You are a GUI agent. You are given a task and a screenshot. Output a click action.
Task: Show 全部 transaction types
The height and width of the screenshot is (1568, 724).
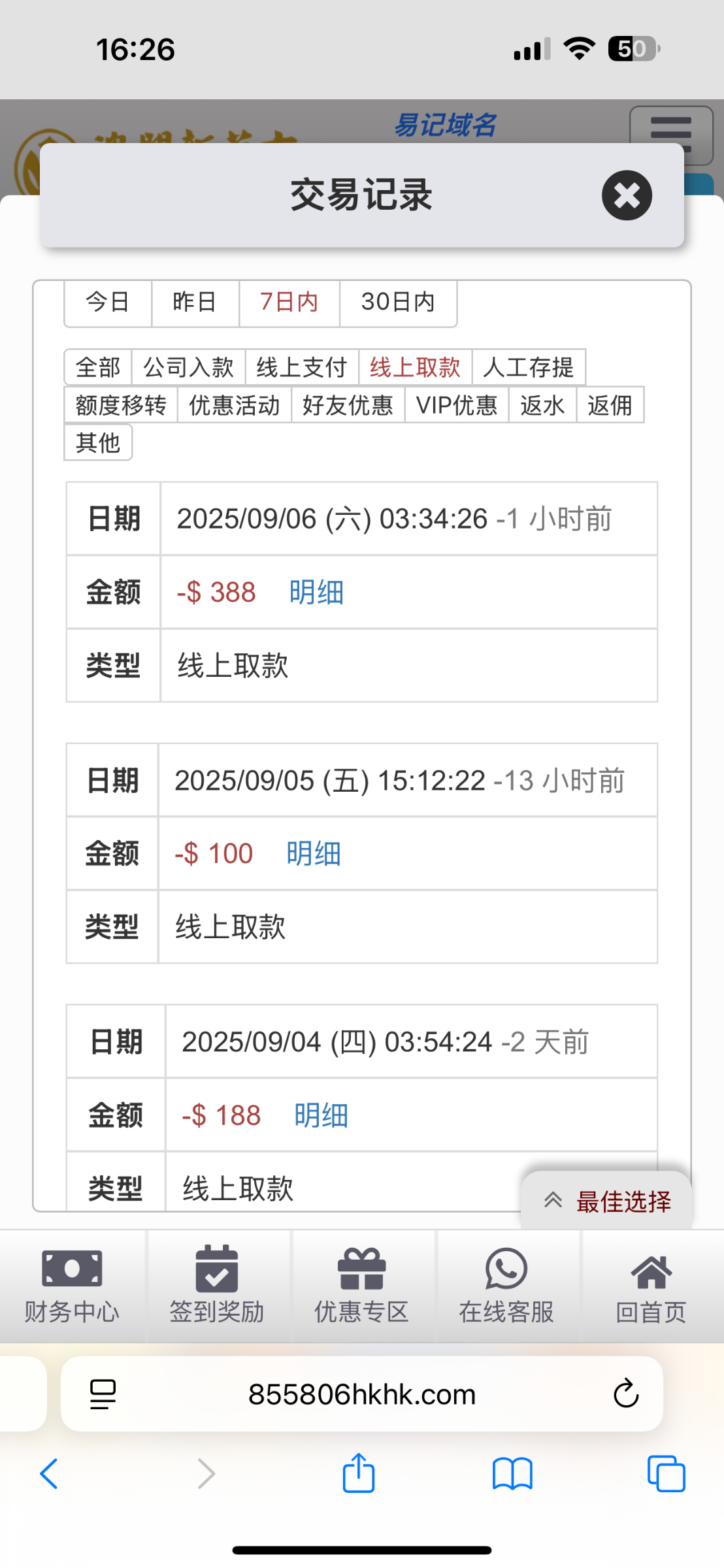point(98,367)
